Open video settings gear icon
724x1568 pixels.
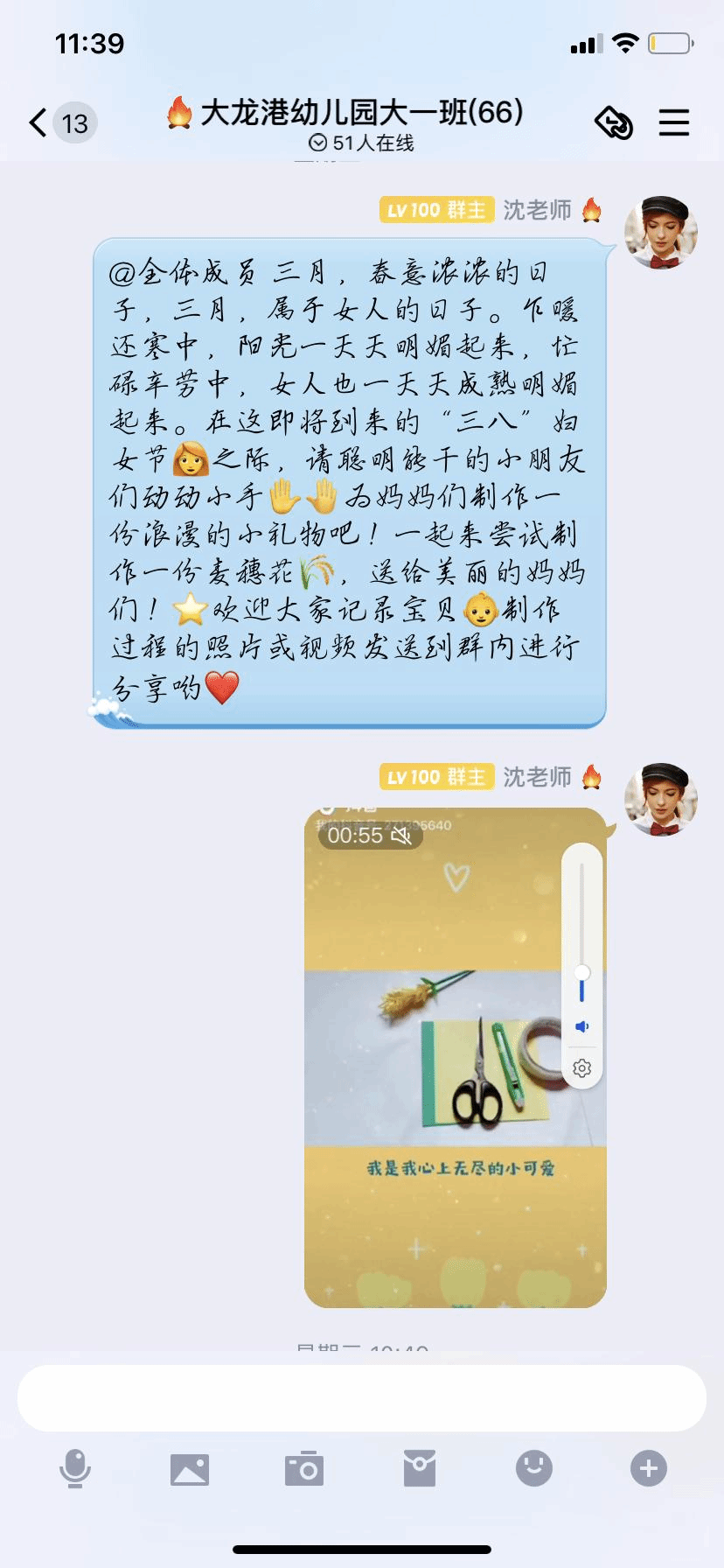tap(581, 1068)
